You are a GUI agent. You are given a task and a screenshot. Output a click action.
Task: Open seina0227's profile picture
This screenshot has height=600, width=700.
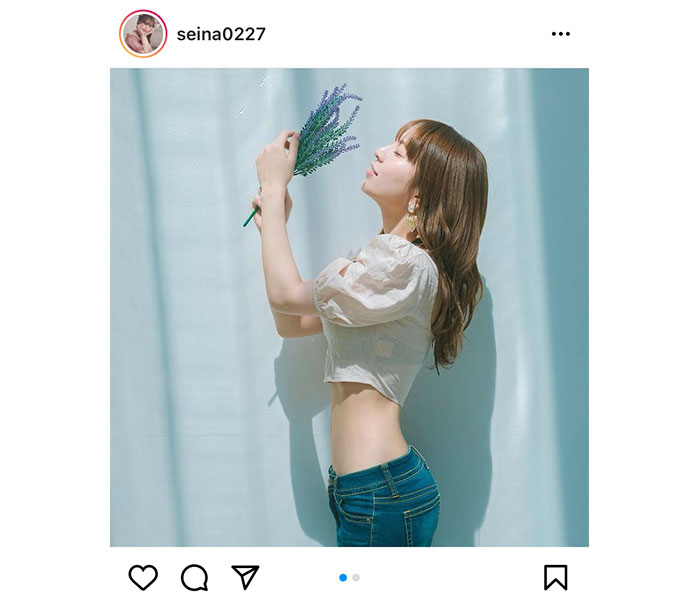tap(143, 34)
